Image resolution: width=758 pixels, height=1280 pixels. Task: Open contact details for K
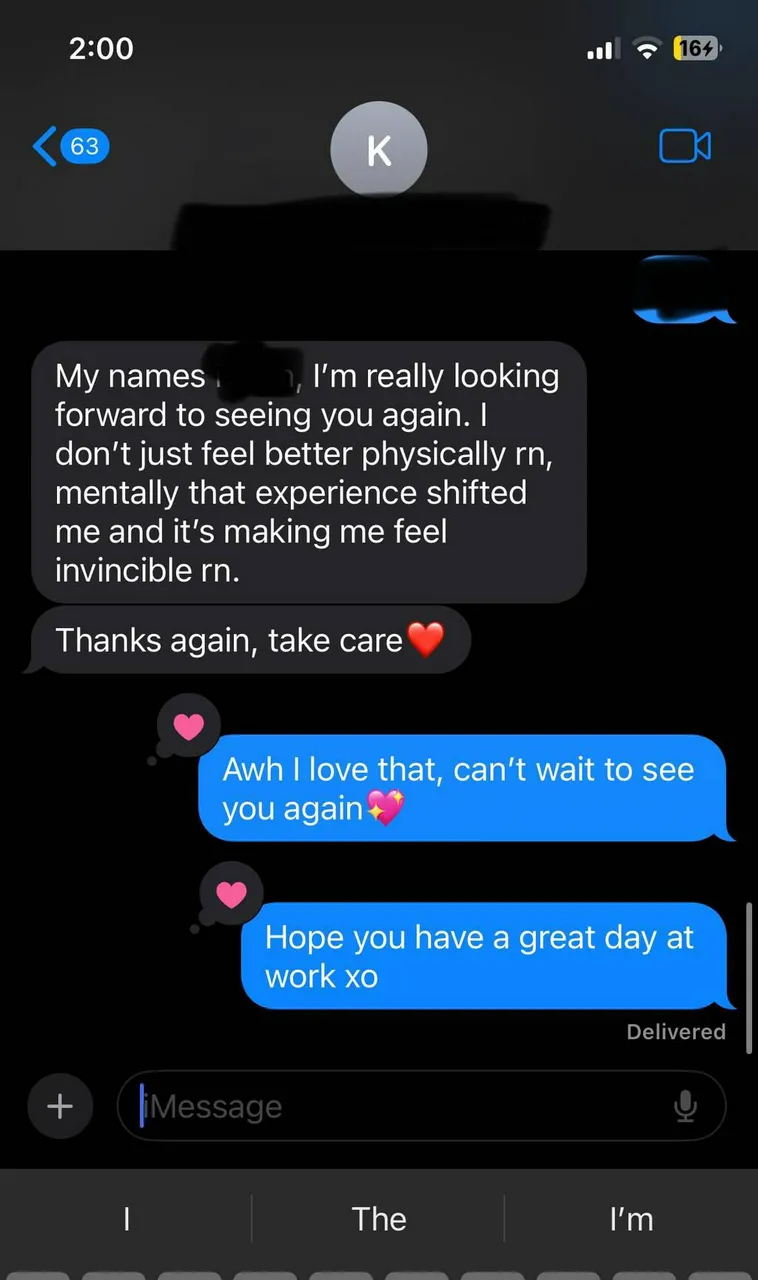[x=378, y=149]
